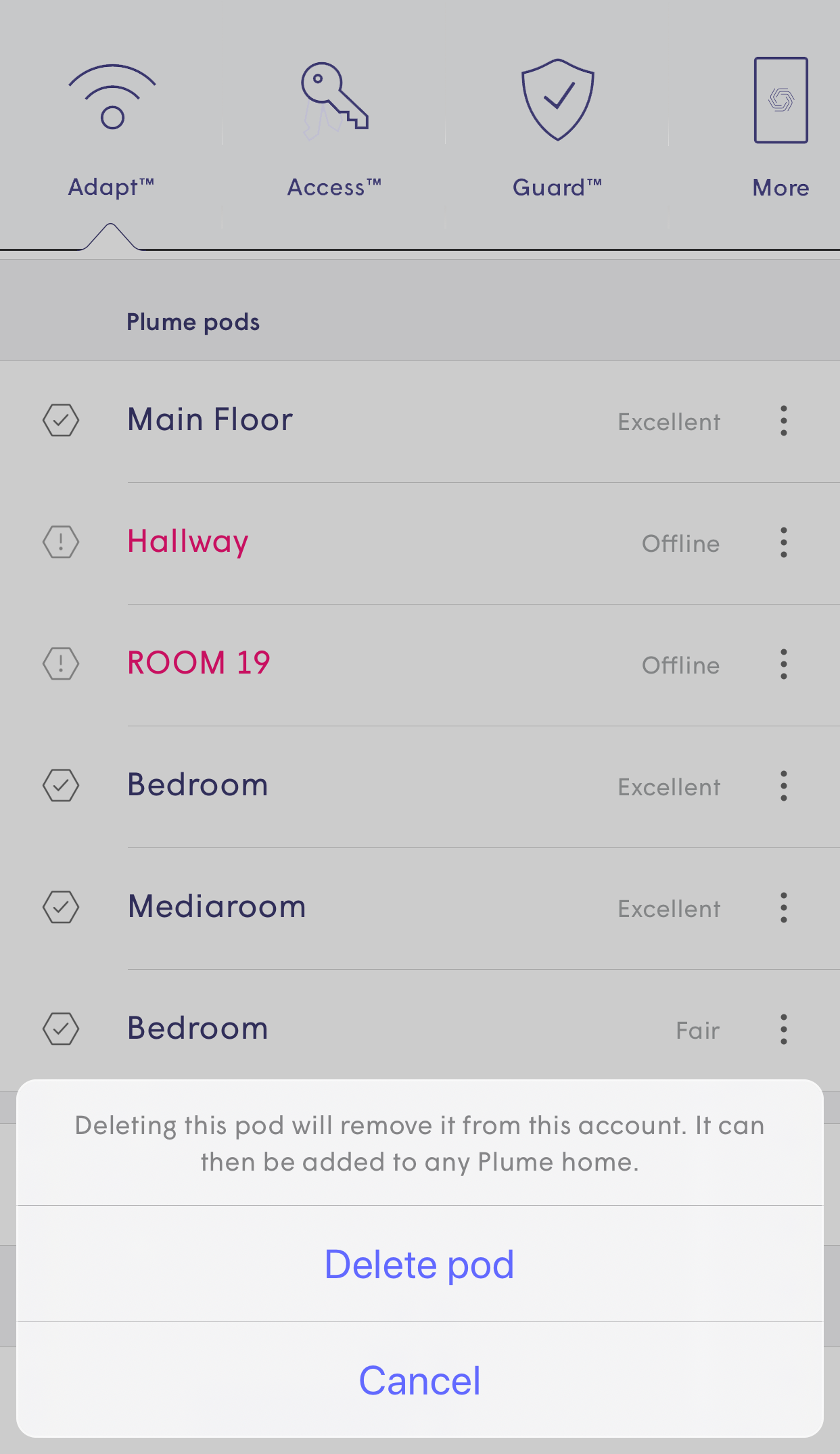The width and height of the screenshot is (840, 1454).
Task: Click the checkmark icon next to Mediaroom
Action: point(60,908)
